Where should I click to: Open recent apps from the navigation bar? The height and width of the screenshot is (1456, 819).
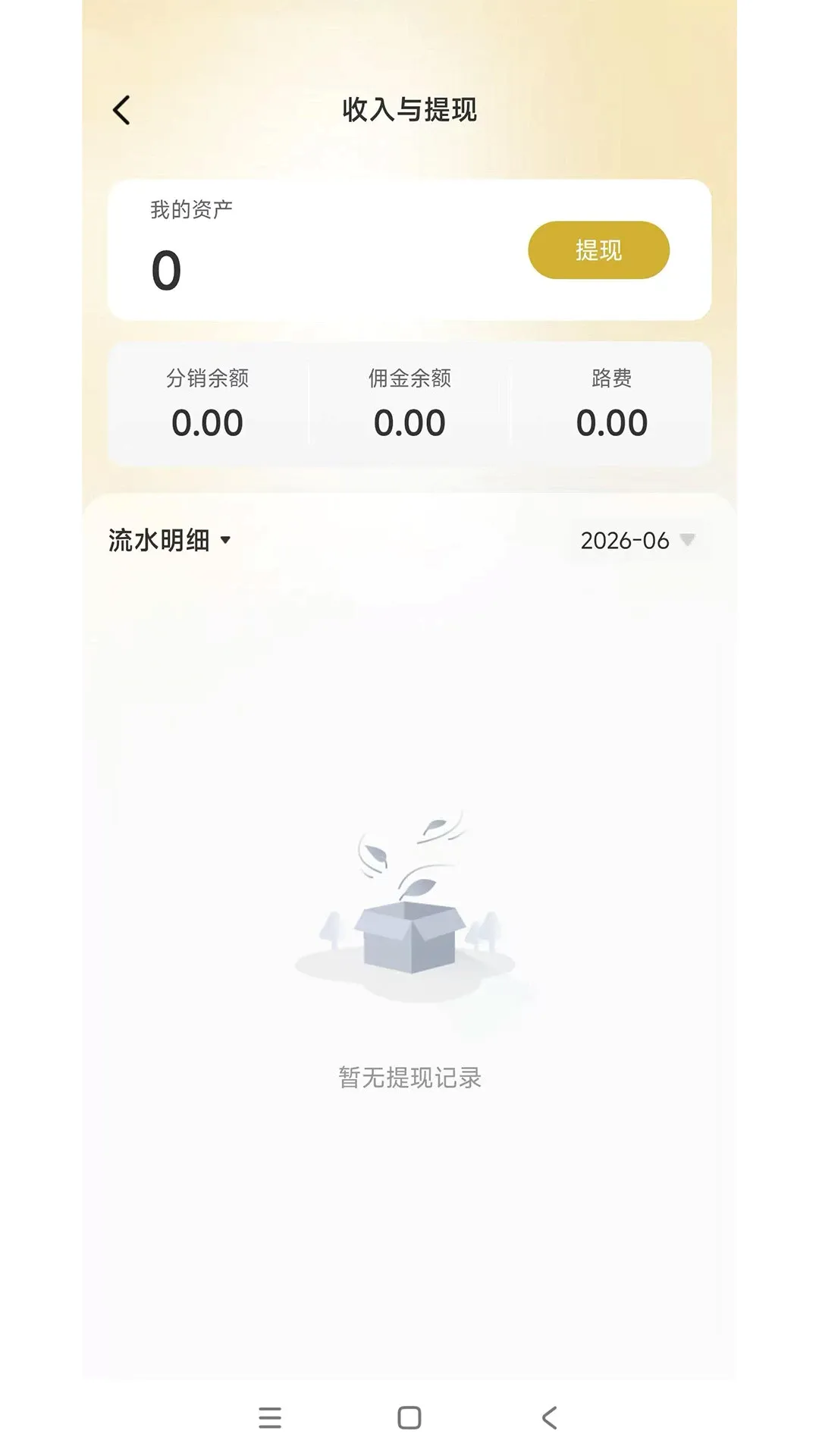(270, 1417)
